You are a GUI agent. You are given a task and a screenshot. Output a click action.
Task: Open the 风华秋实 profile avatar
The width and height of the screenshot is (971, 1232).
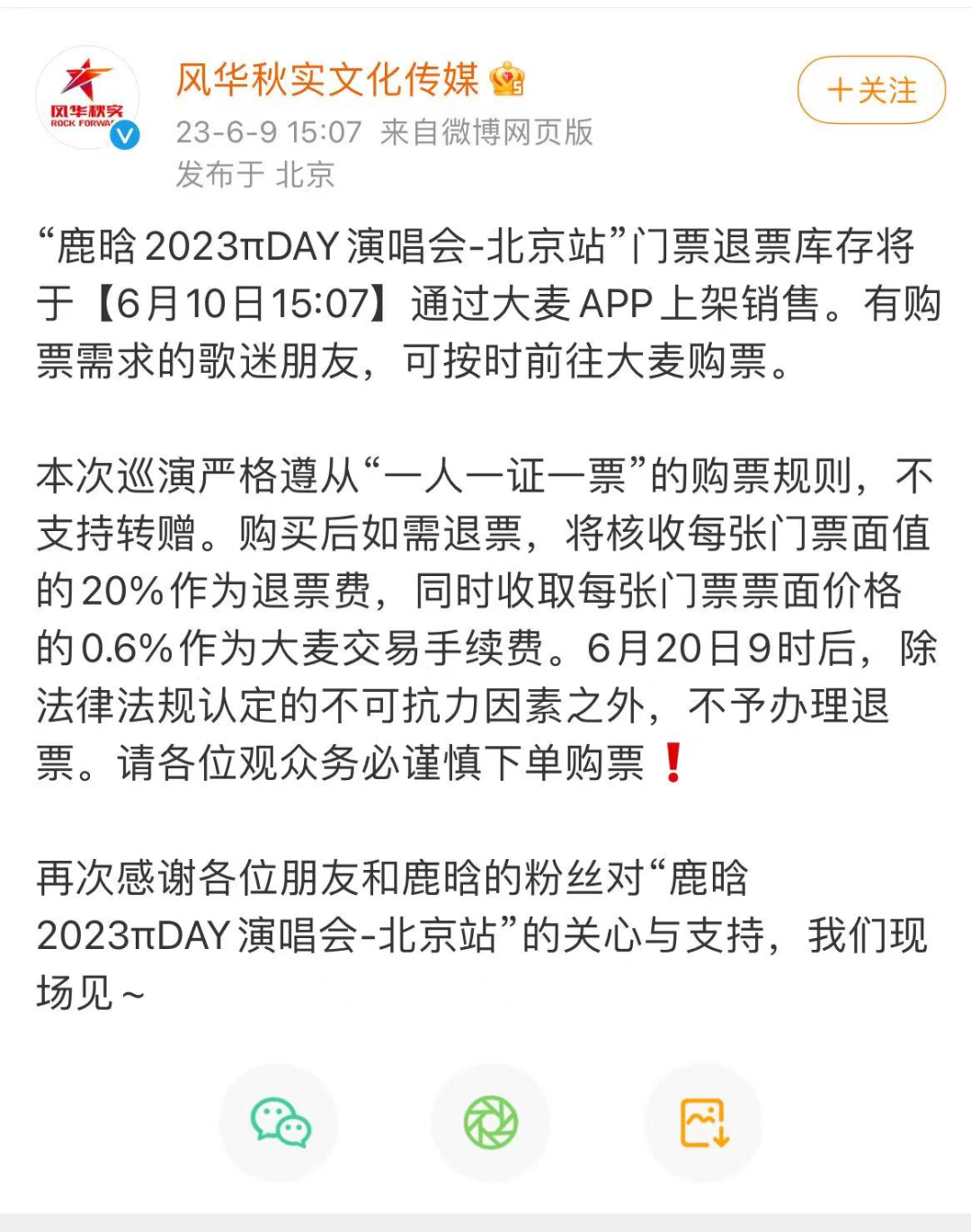[87, 97]
